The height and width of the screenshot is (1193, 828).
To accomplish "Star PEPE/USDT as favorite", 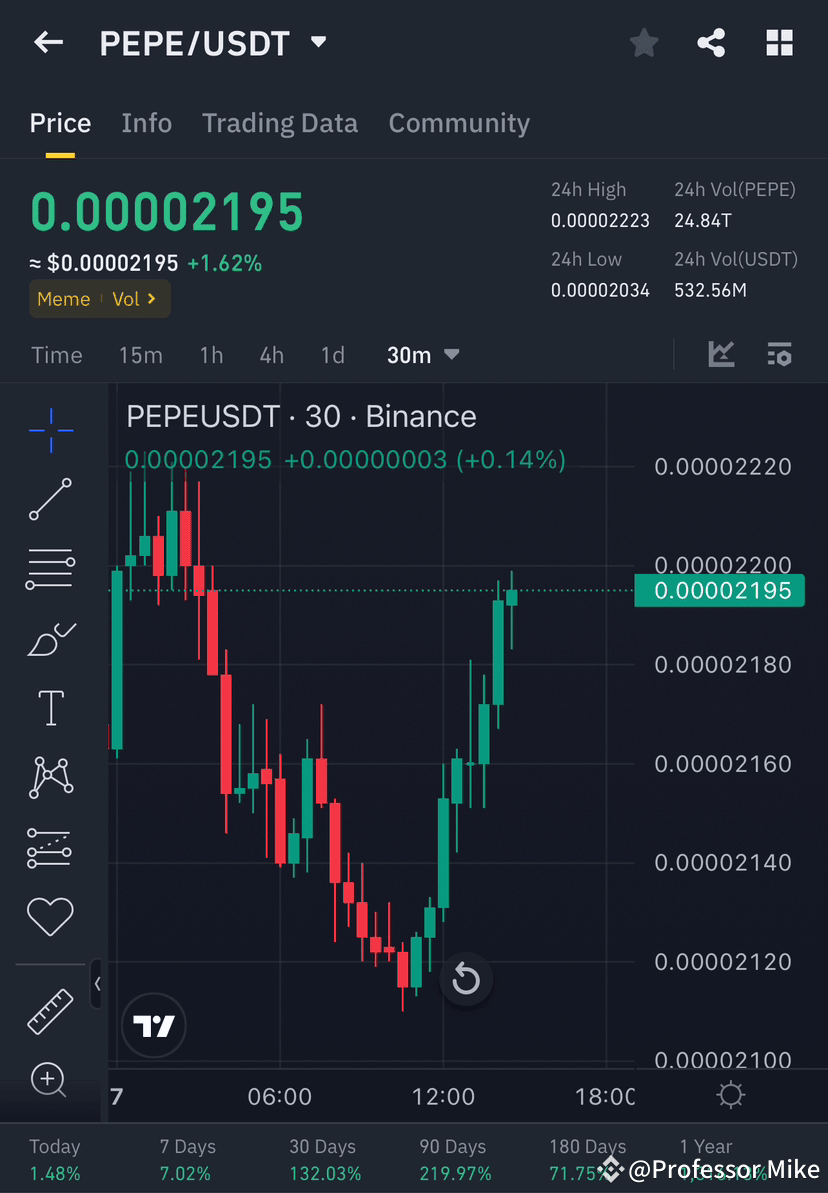I will tap(643, 42).
